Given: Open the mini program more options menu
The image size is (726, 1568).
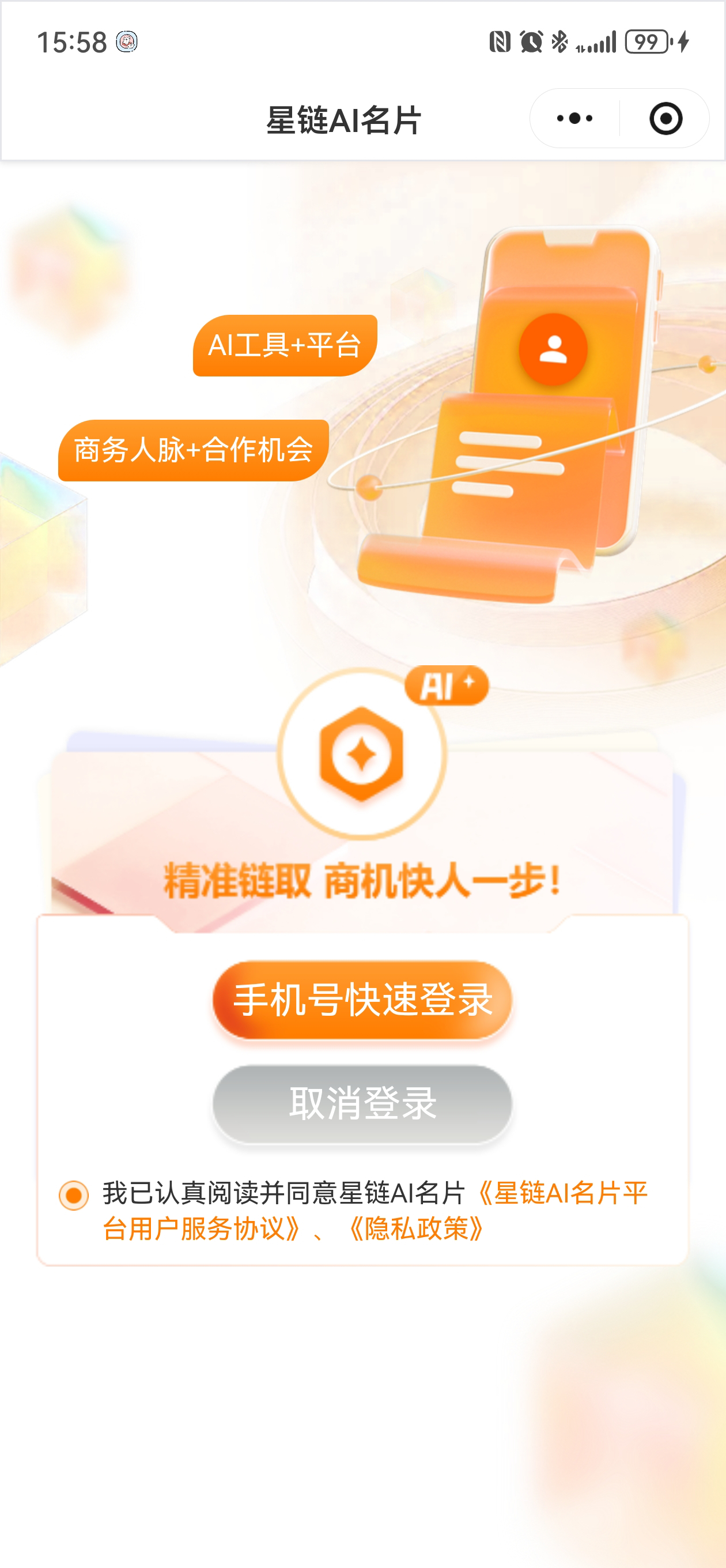Looking at the screenshot, I should [574, 118].
